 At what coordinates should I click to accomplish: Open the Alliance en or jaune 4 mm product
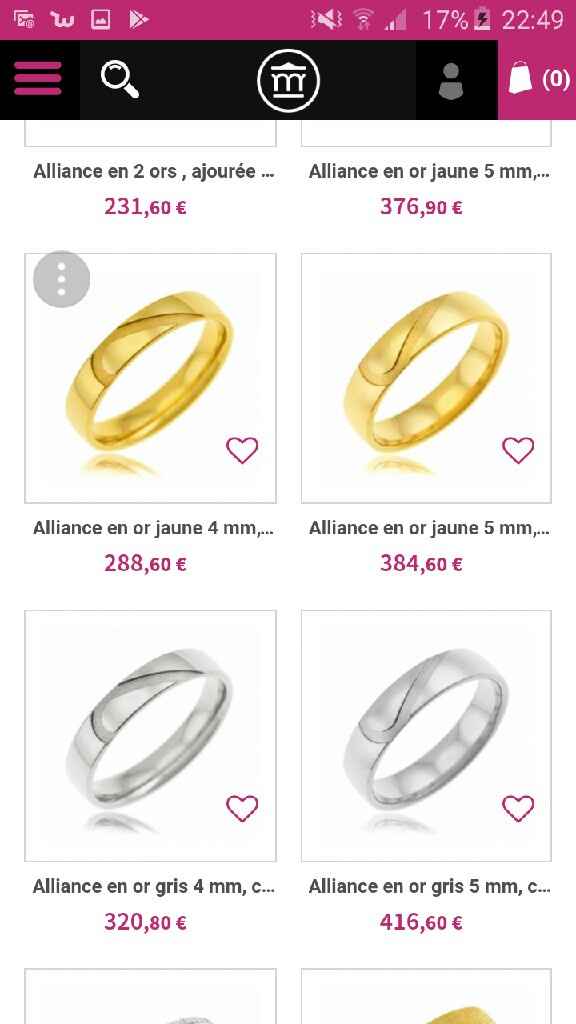(x=153, y=528)
